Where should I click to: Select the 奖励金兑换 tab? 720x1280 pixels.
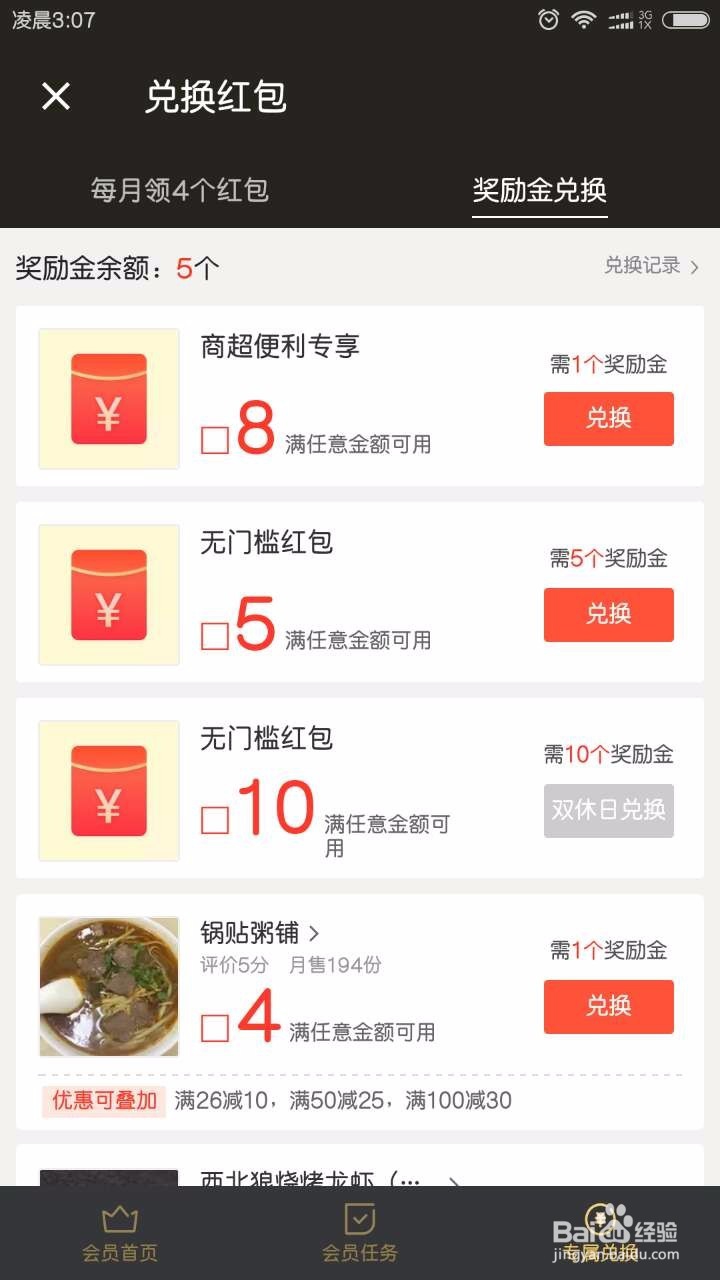point(540,191)
